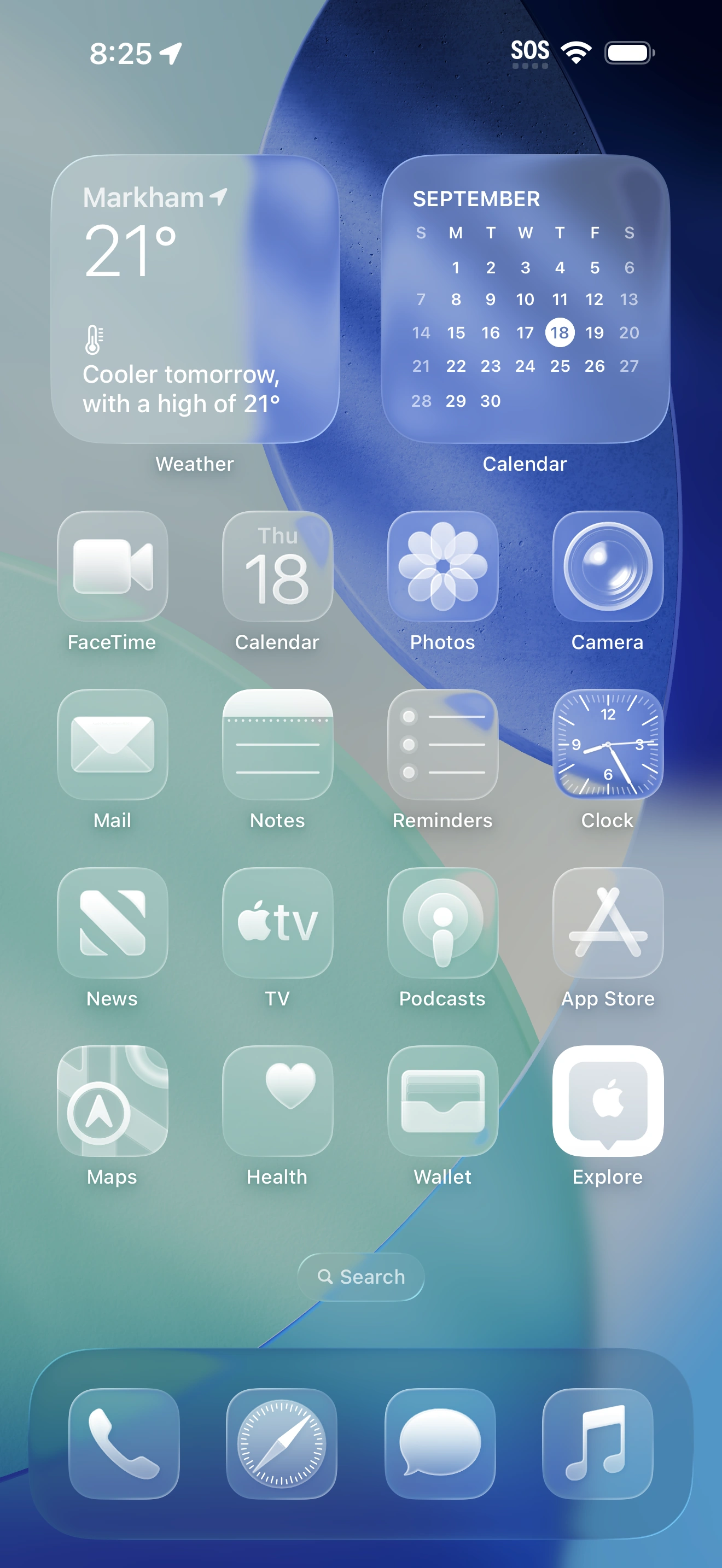This screenshot has height=1568, width=722.
Task: Tap the Search pill above the dock
Action: (x=361, y=1277)
